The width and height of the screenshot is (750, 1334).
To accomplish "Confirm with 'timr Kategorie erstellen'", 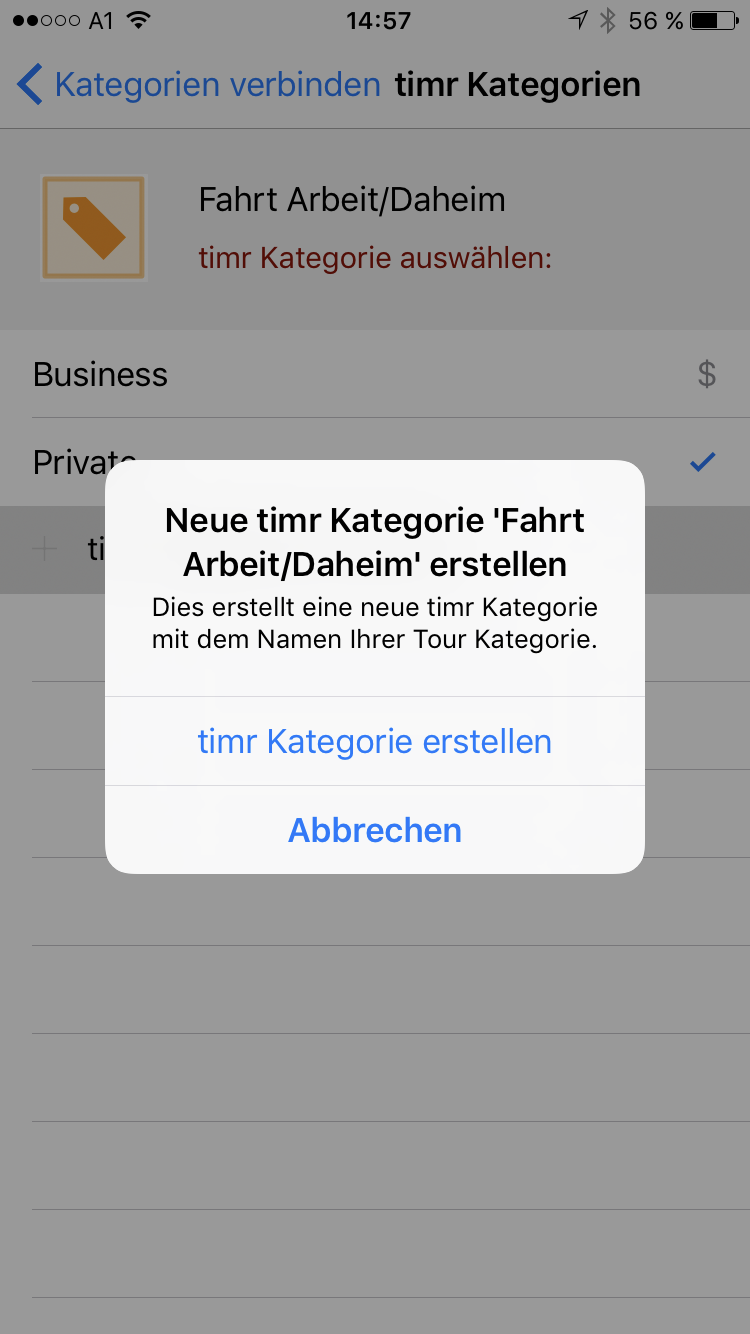I will [x=375, y=742].
